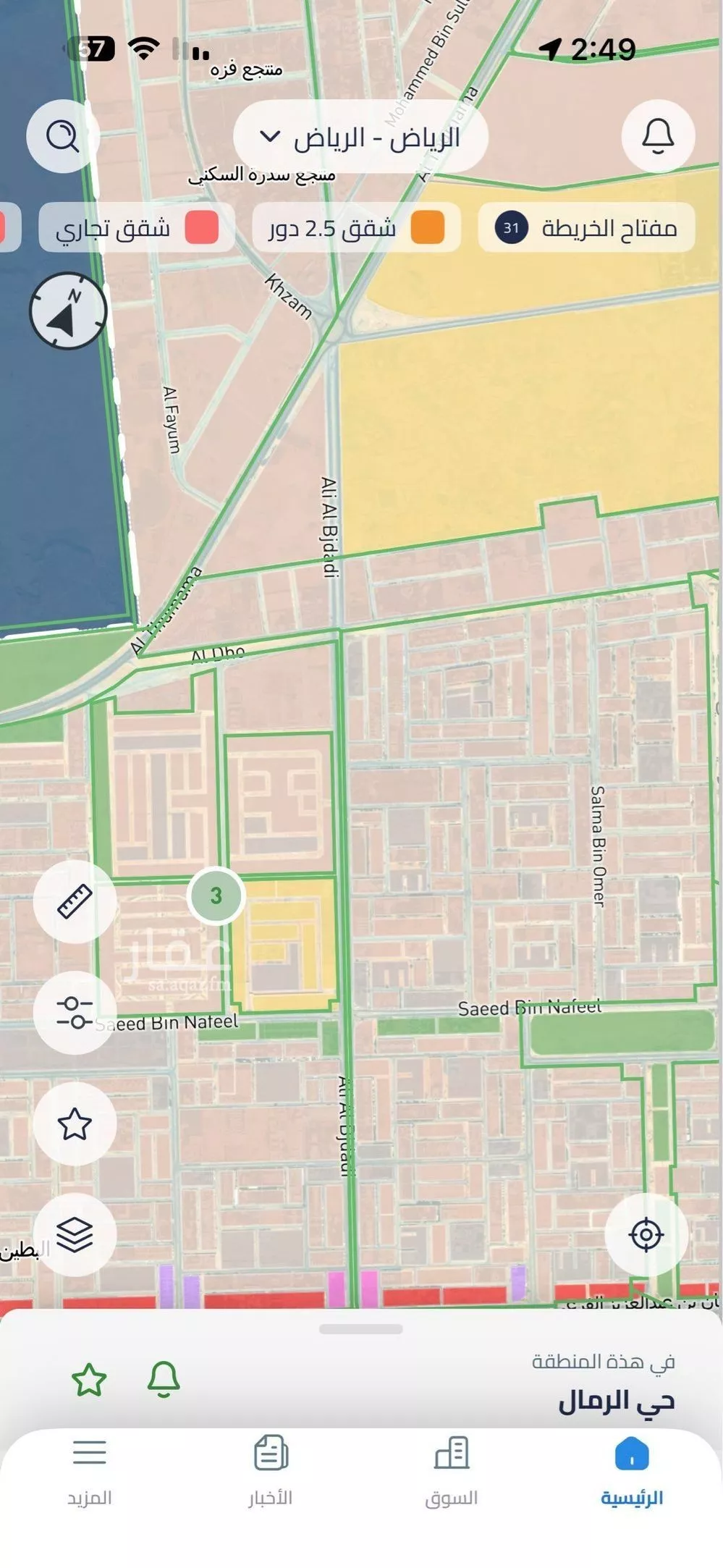Image resolution: width=723 pixels, height=1568 pixels.
Task: Open saved favorites star on map
Action: tap(75, 1124)
